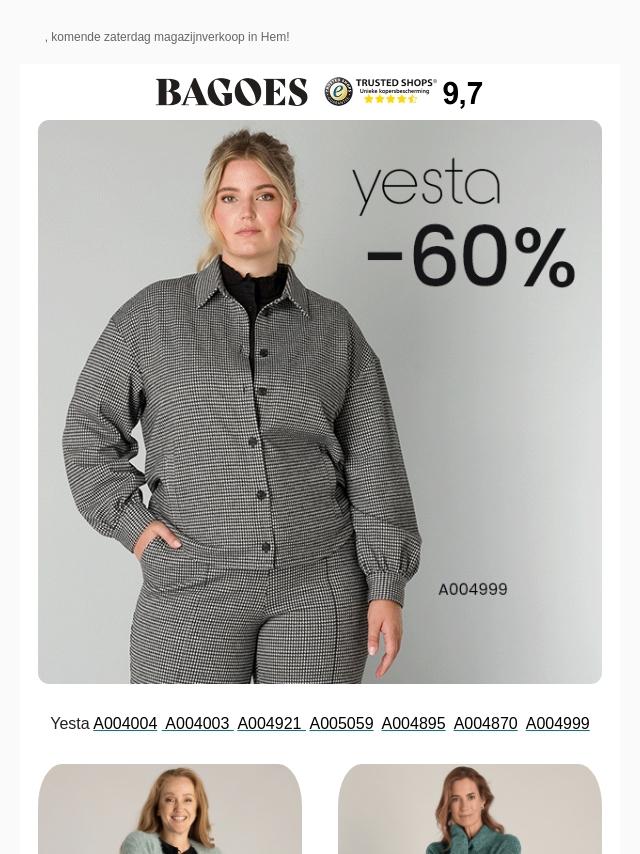This screenshot has height=854, width=640.
Task: Follow the A004921 link
Action: coord(269,723)
